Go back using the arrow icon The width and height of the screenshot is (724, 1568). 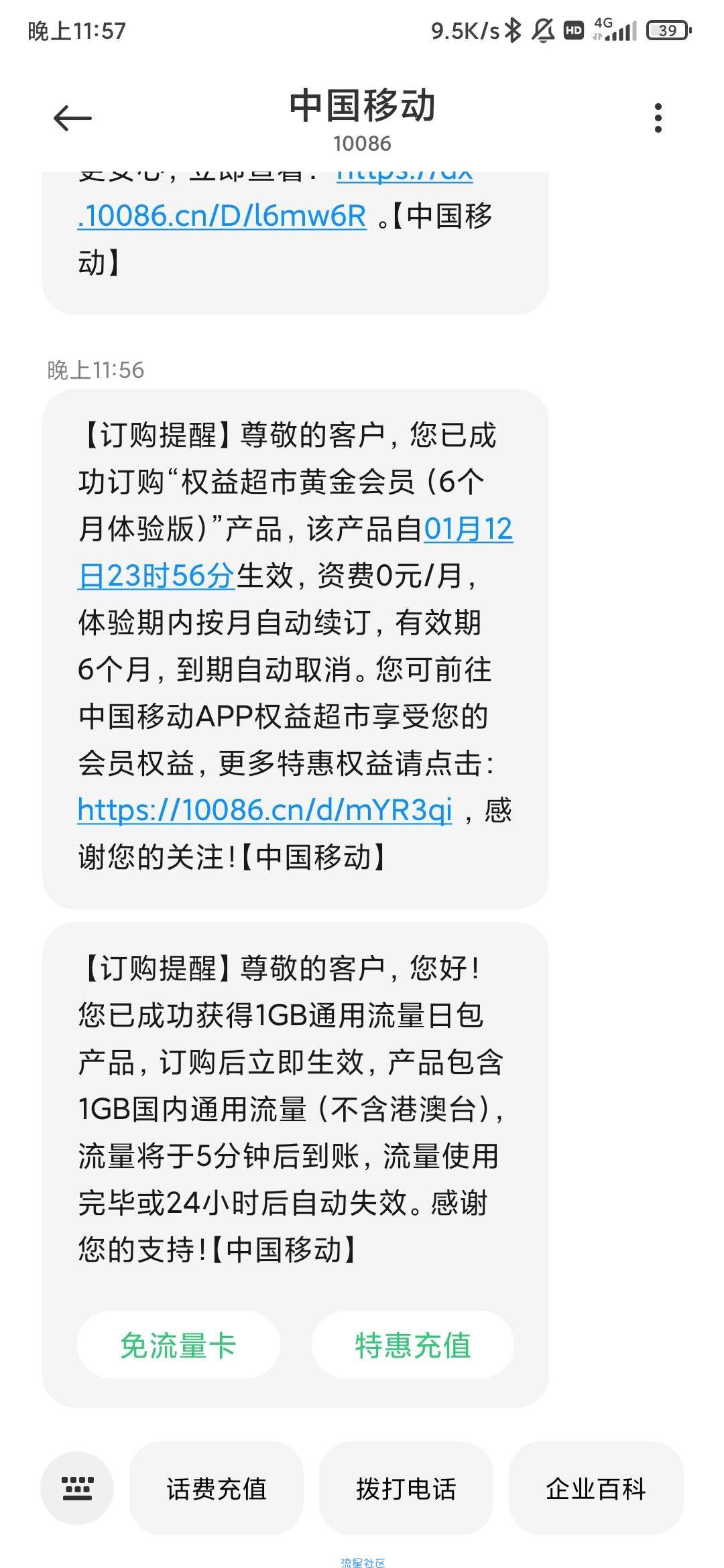click(72, 119)
